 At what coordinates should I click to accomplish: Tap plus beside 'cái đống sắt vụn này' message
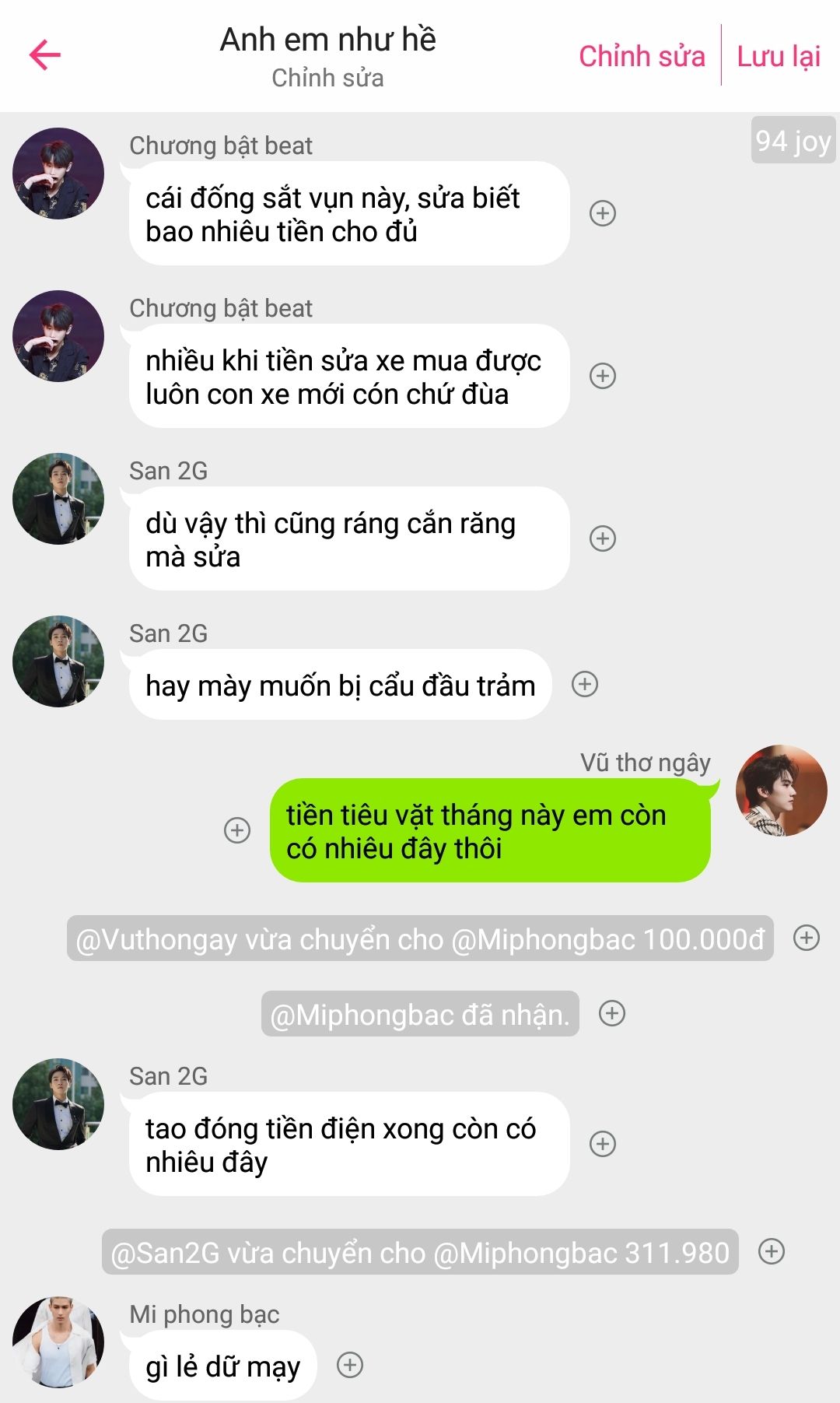pyautogui.click(x=603, y=213)
